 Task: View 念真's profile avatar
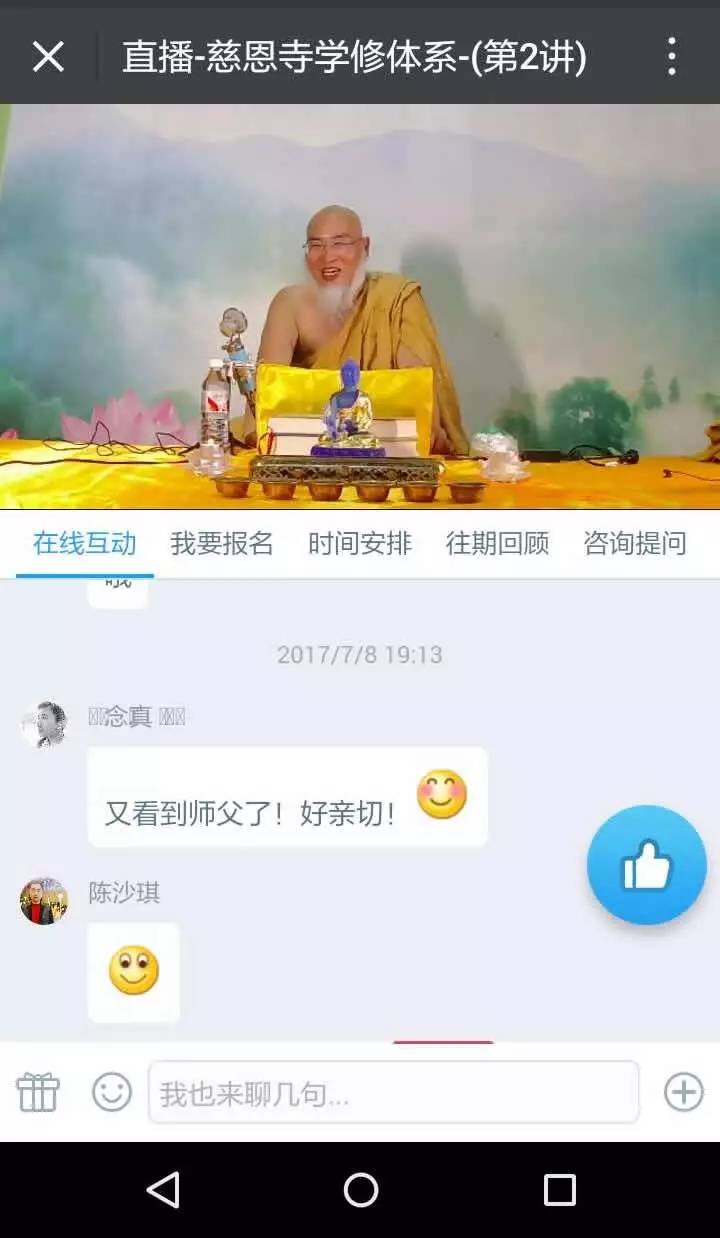pyautogui.click(x=44, y=725)
